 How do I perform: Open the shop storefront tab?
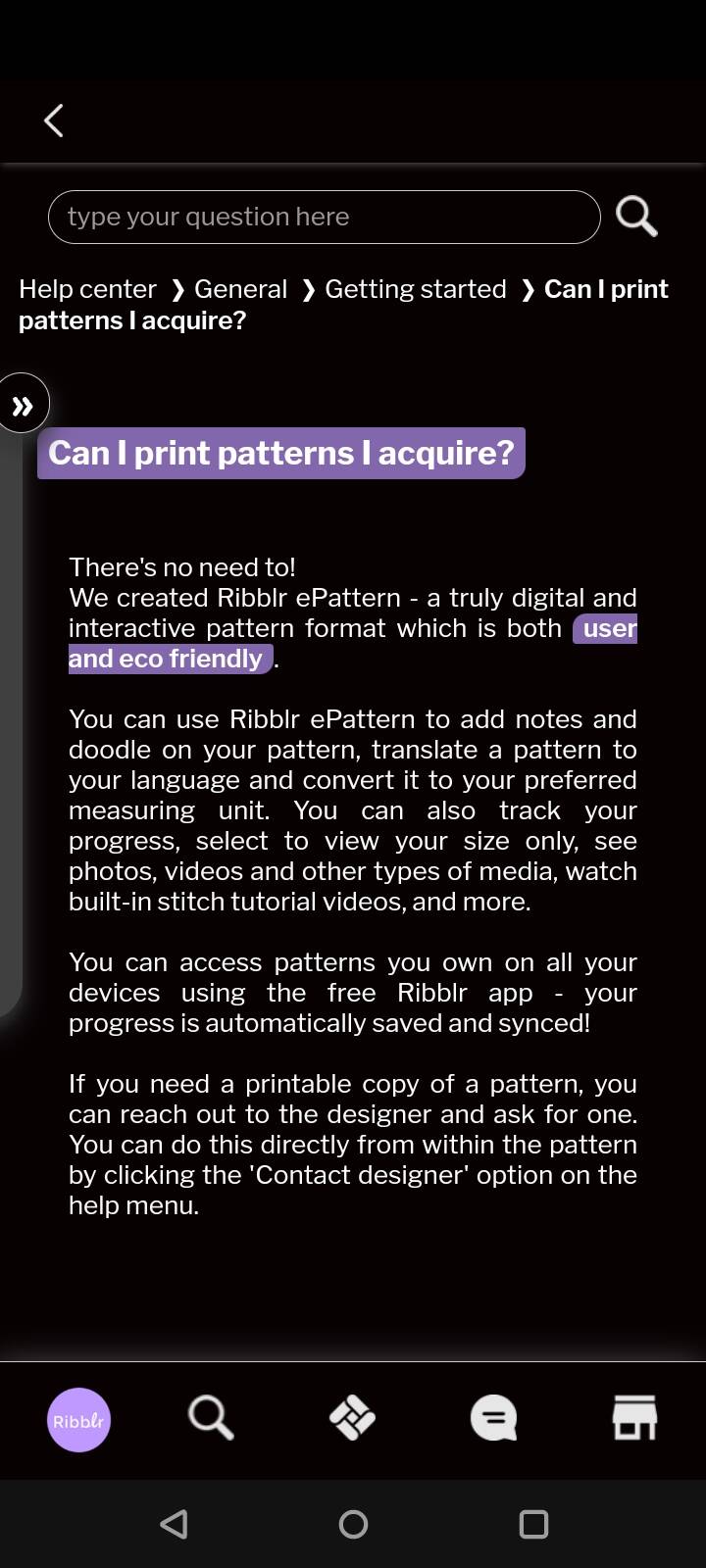click(x=634, y=1418)
